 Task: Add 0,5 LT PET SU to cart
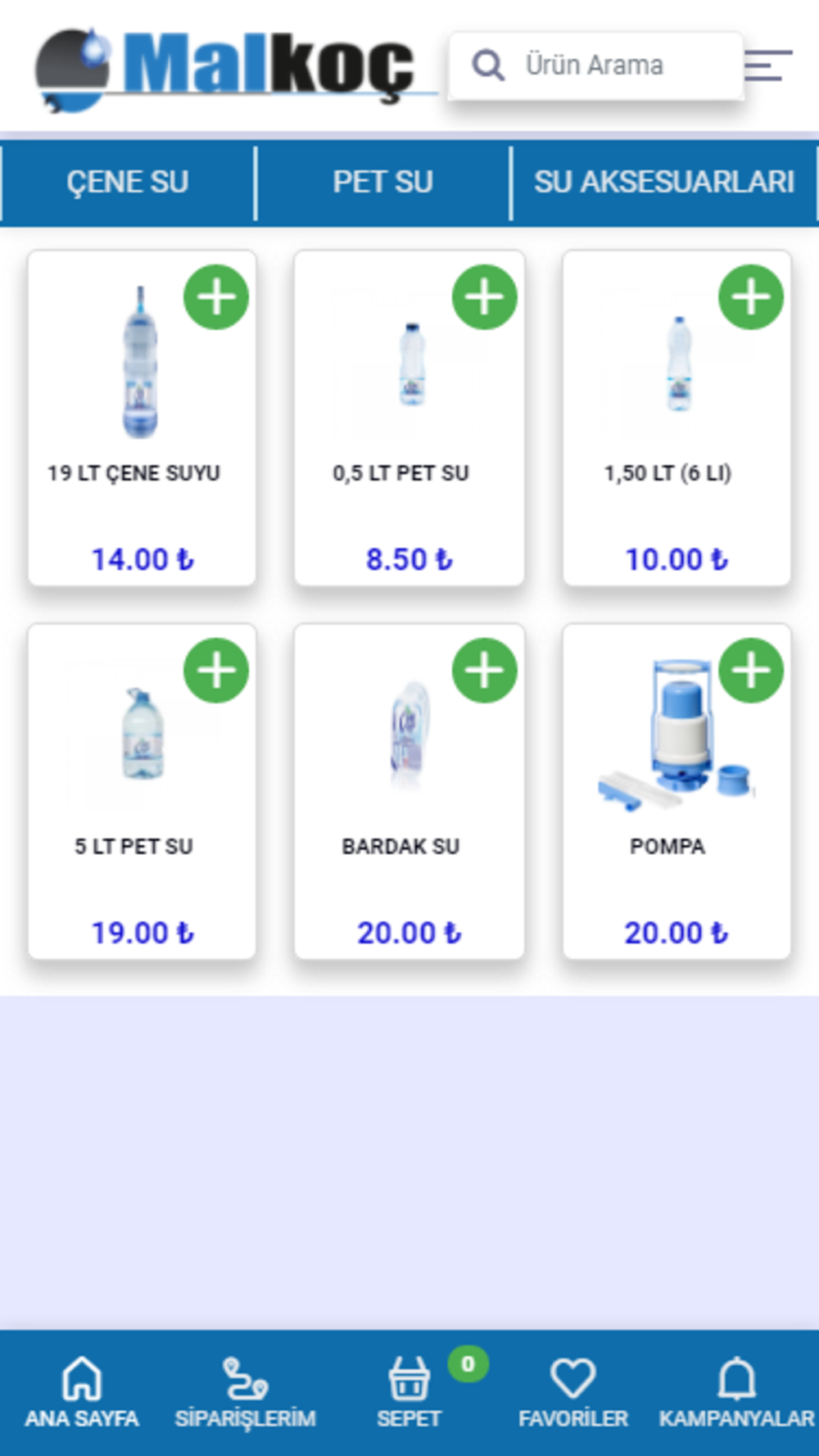pos(484,297)
